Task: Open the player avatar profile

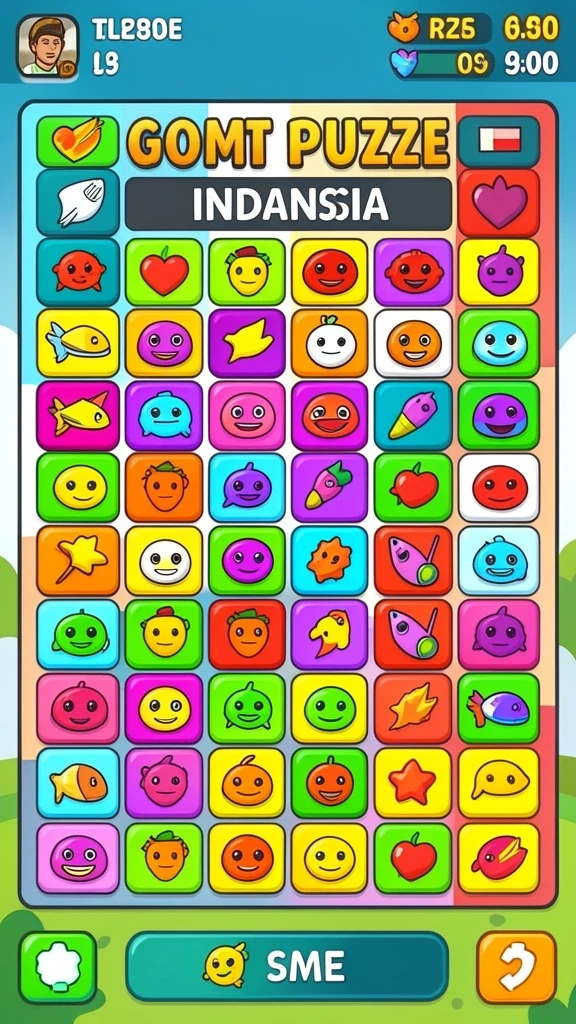Action: click(x=48, y=47)
